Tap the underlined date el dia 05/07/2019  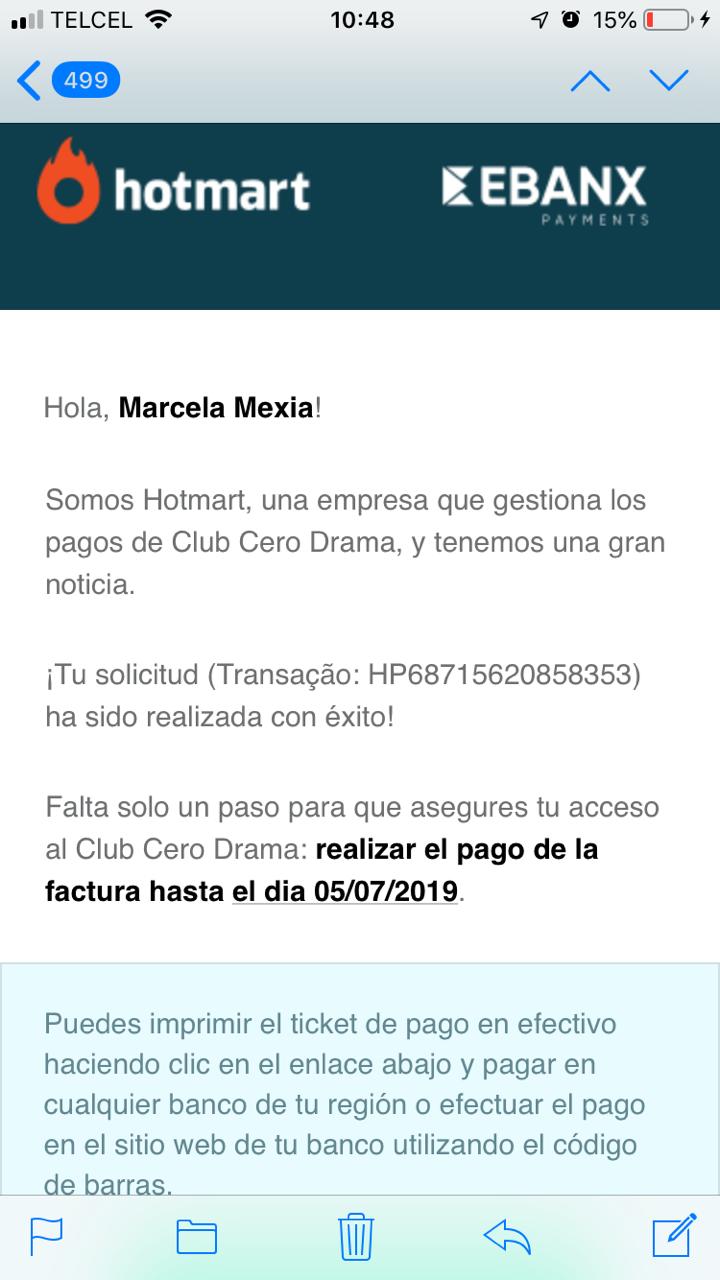coord(345,890)
